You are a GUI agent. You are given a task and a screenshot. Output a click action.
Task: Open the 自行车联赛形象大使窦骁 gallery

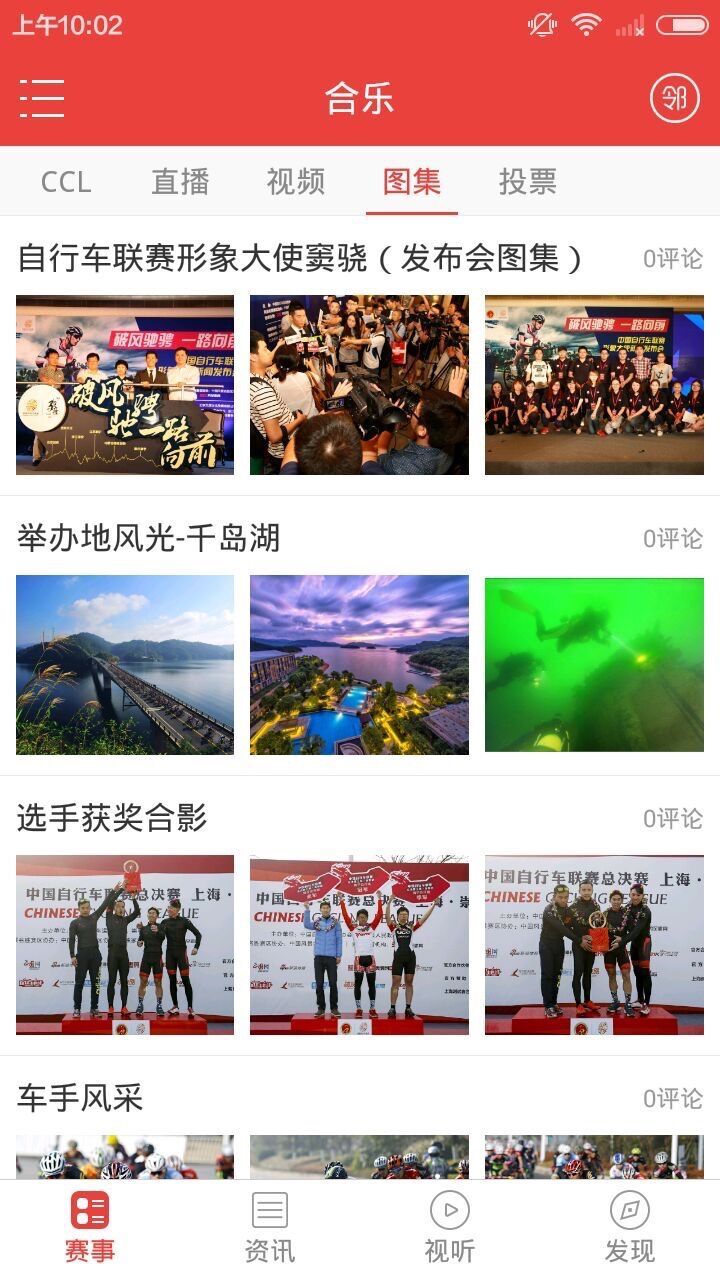point(300,258)
